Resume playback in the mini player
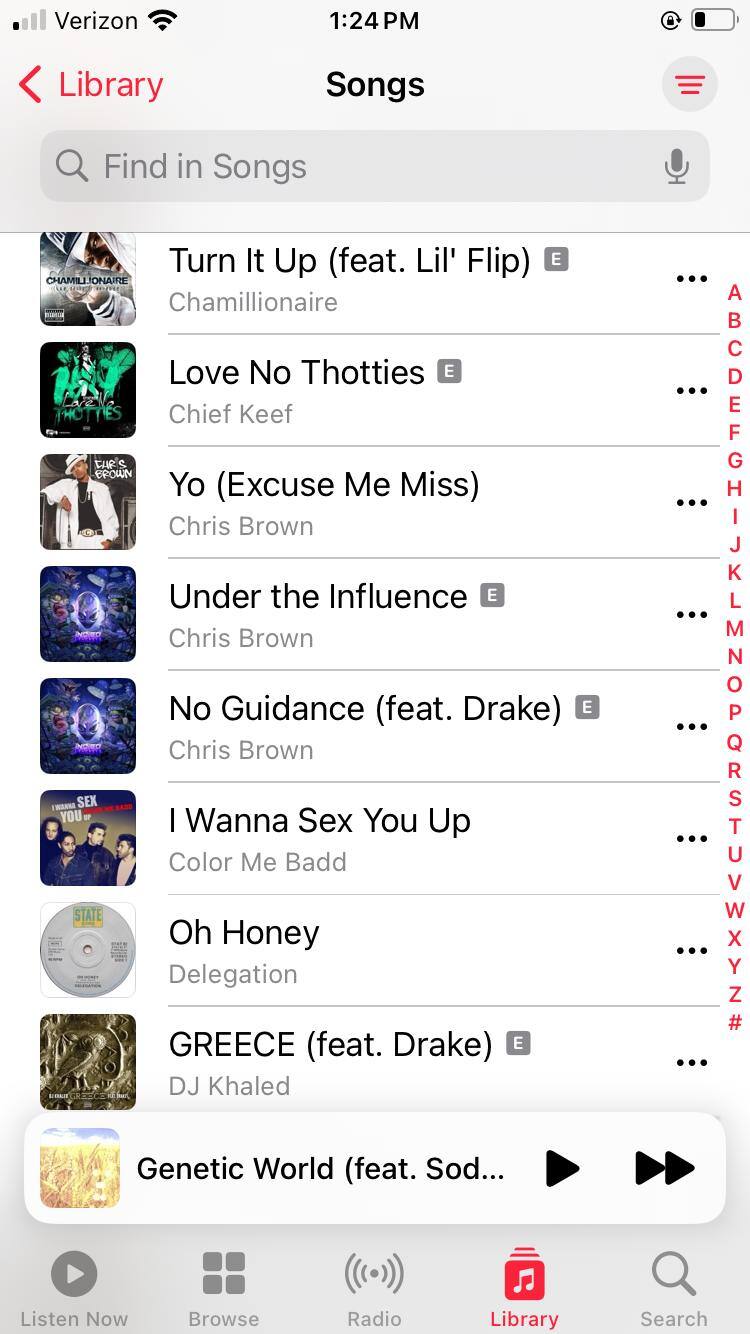The image size is (750, 1334). click(562, 1168)
